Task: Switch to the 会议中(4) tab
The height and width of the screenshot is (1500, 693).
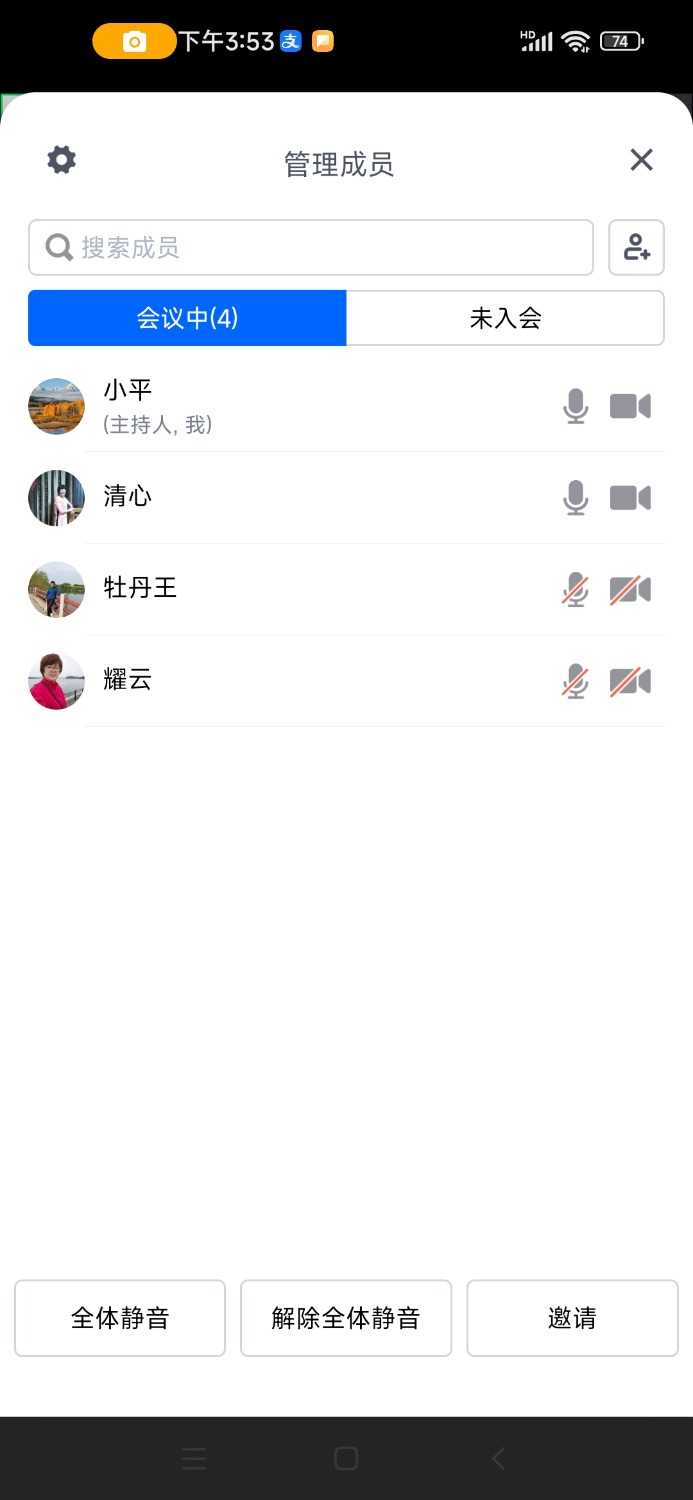Action: click(x=187, y=318)
